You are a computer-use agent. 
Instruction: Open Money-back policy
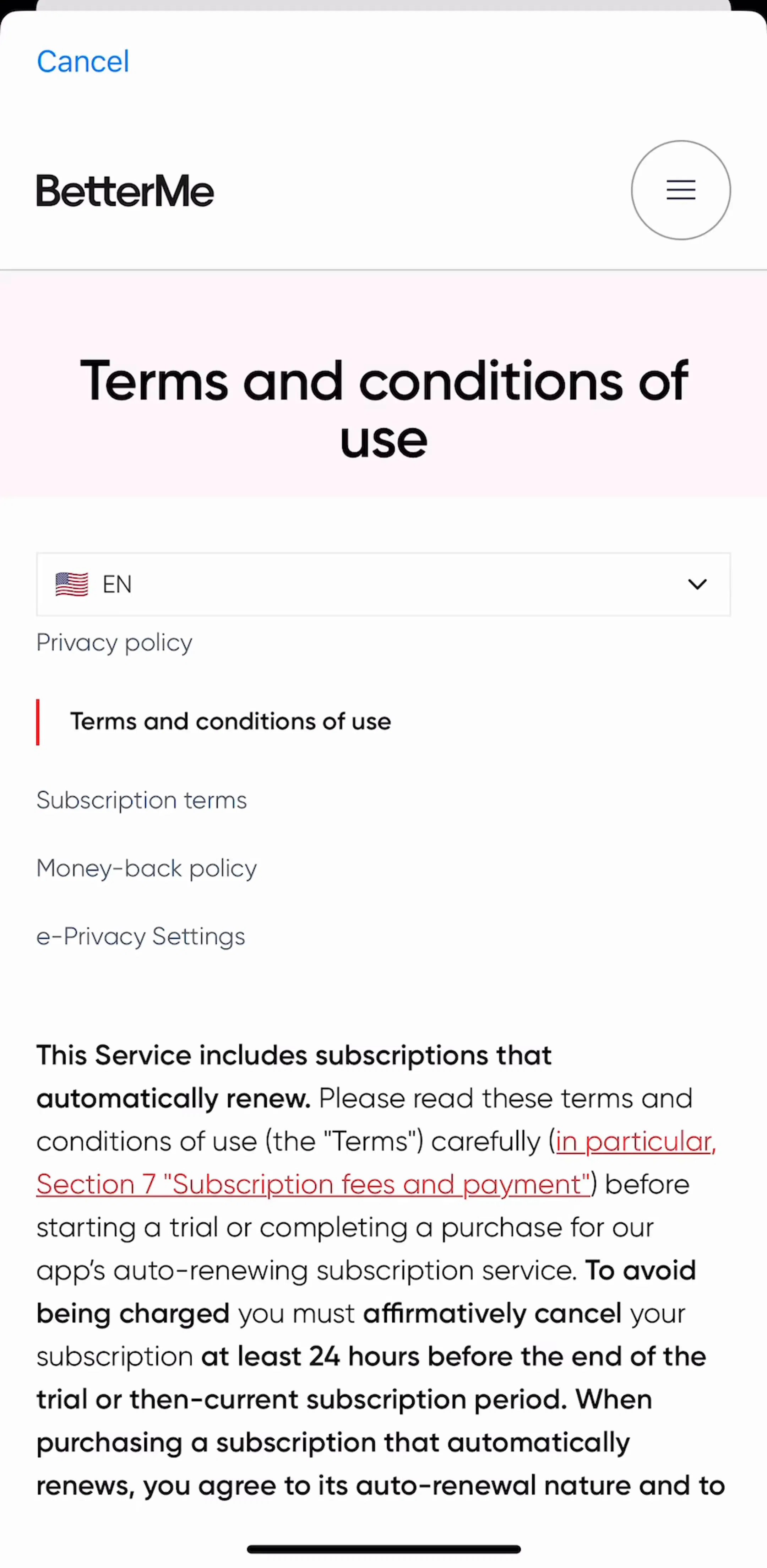click(147, 869)
